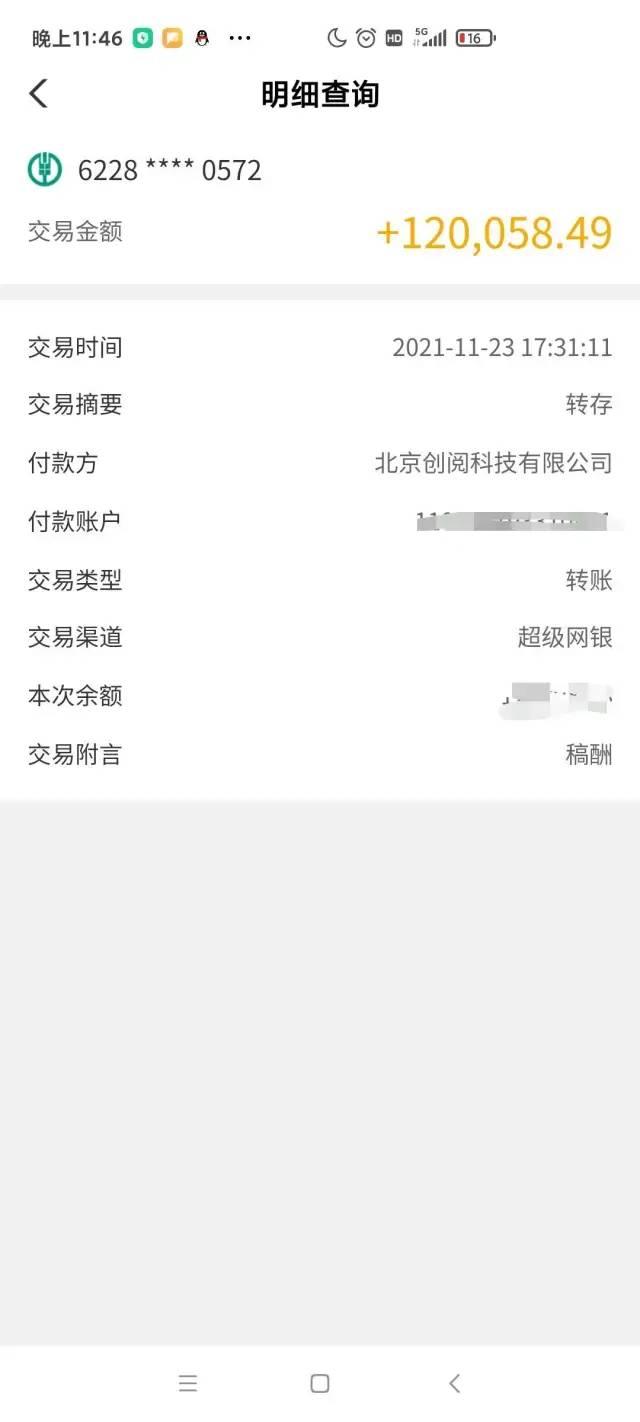Screen dimensions: 640x1422
Task: Tap the system home button
Action: coord(320,1383)
